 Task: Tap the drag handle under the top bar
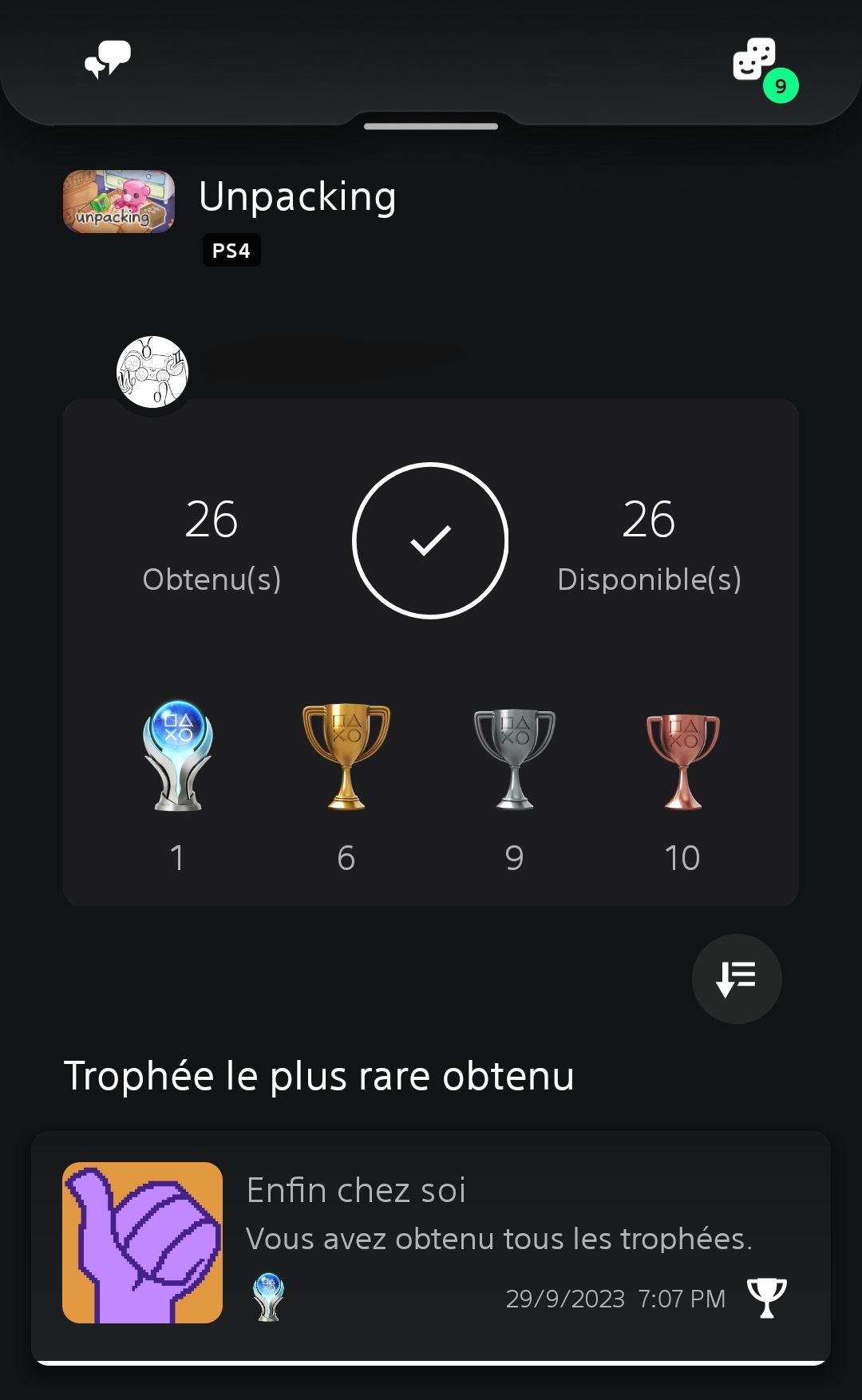coord(431,126)
